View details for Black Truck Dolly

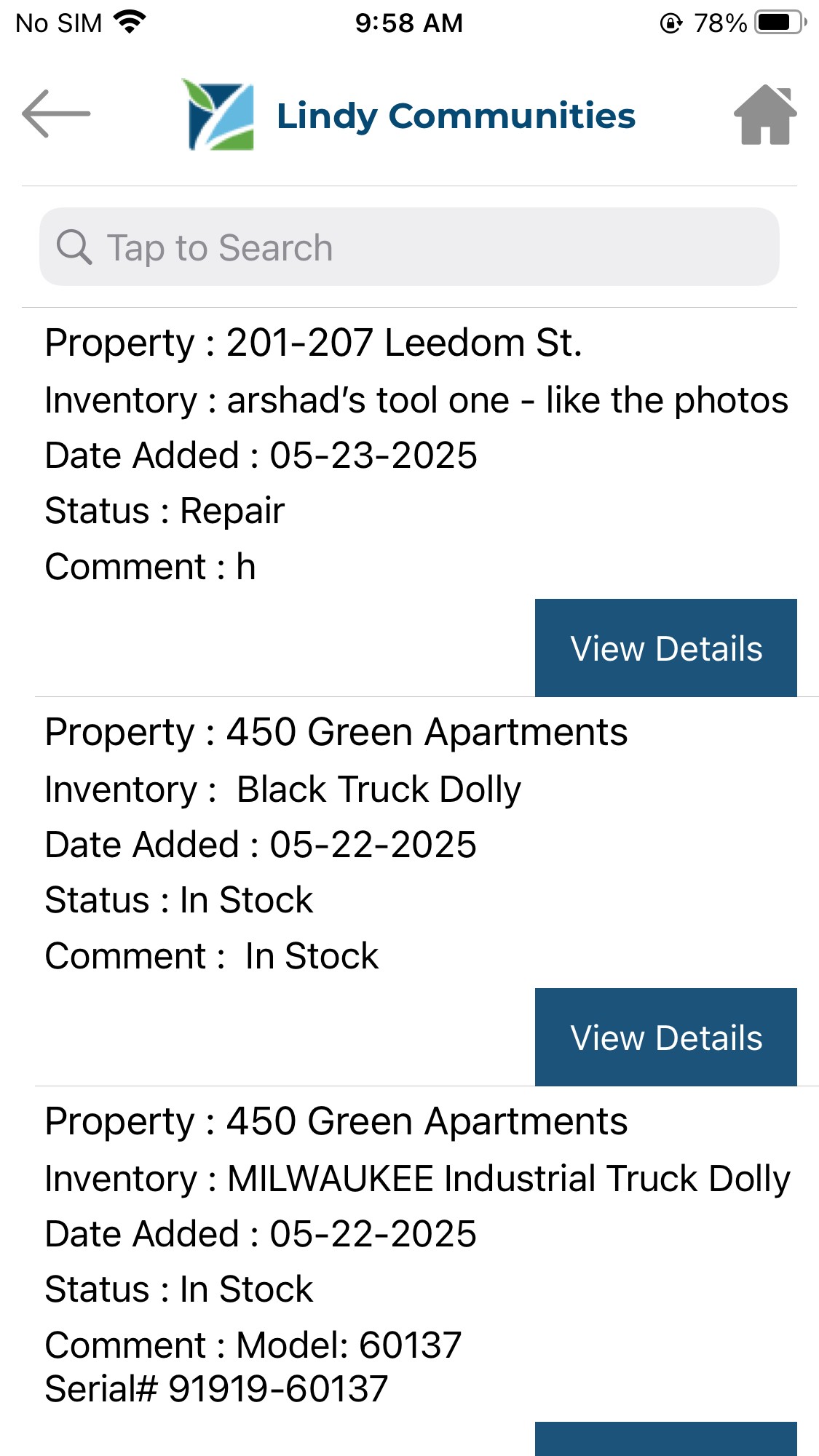pos(665,1037)
